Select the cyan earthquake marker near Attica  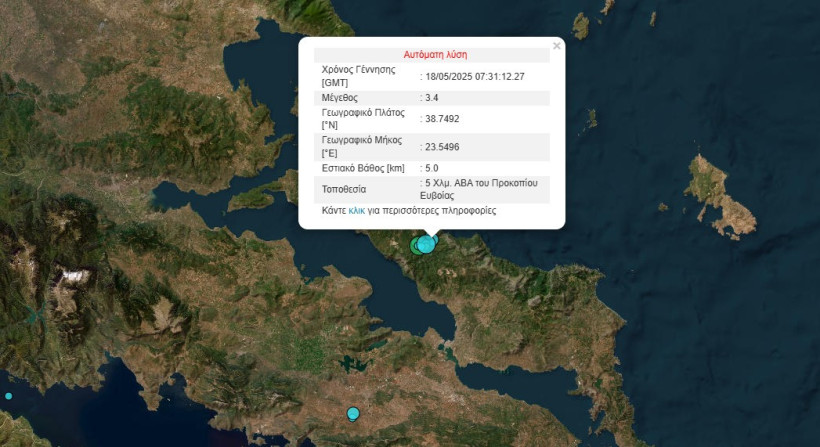352,413
